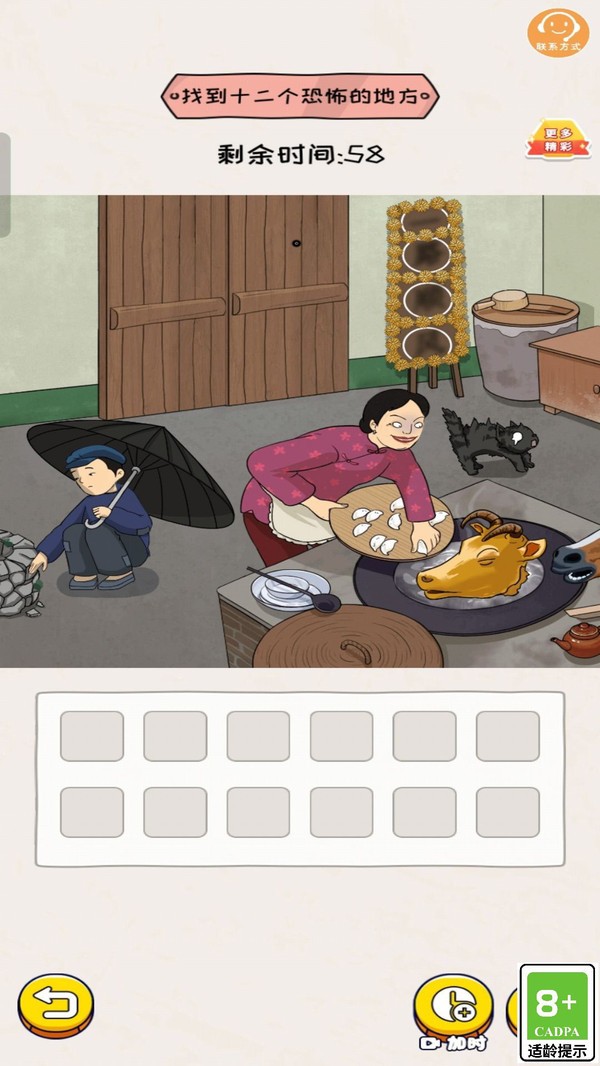Open the 联系方式 contact button
This screenshot has width=600, height=1066.
(558, 31)
